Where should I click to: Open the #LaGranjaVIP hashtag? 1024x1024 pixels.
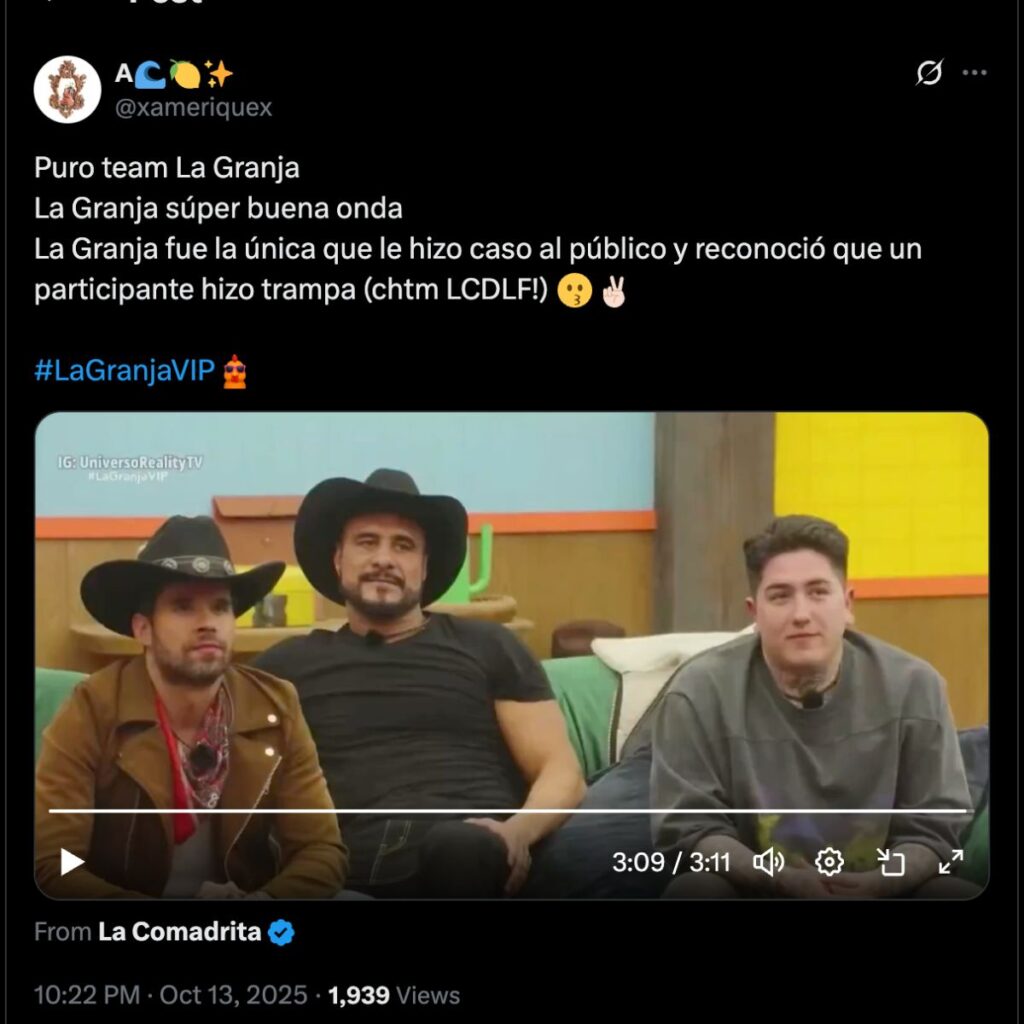(x=124, y=371)
